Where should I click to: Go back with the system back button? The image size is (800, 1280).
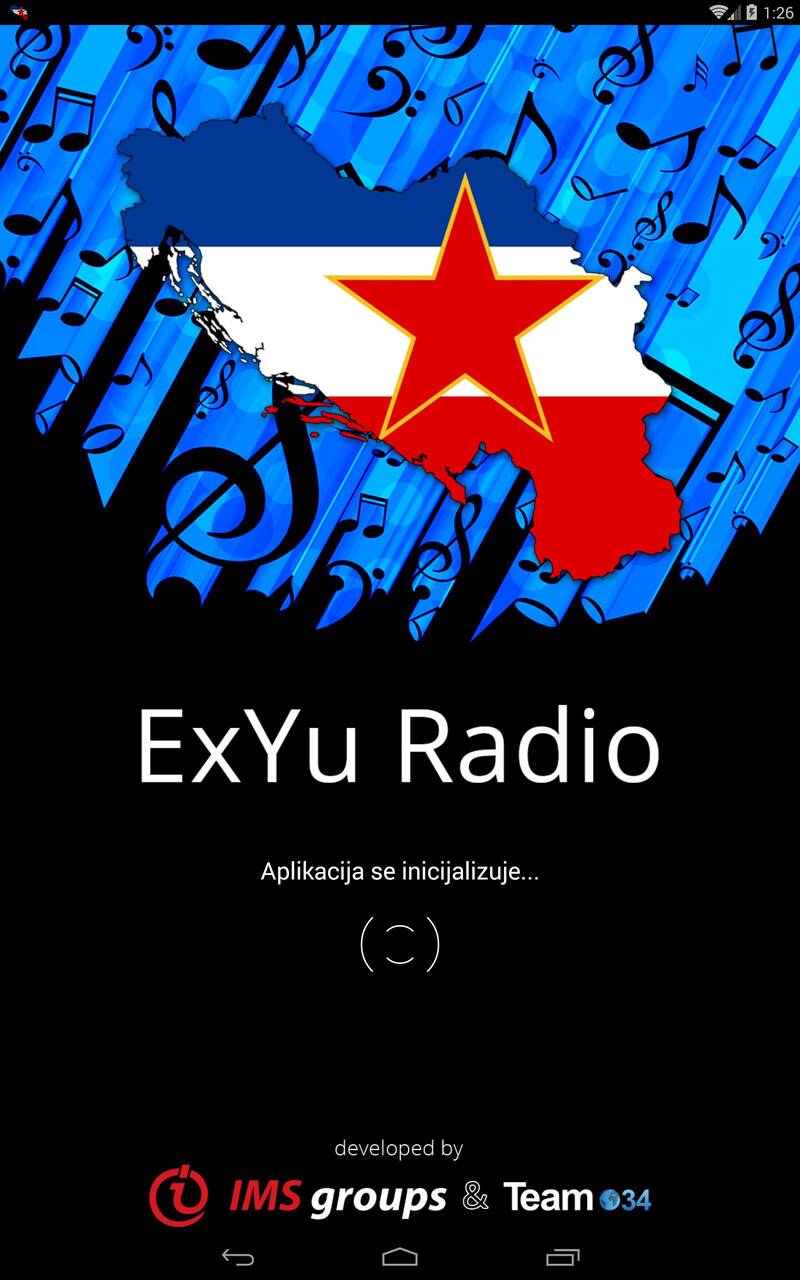point(237,1256)
